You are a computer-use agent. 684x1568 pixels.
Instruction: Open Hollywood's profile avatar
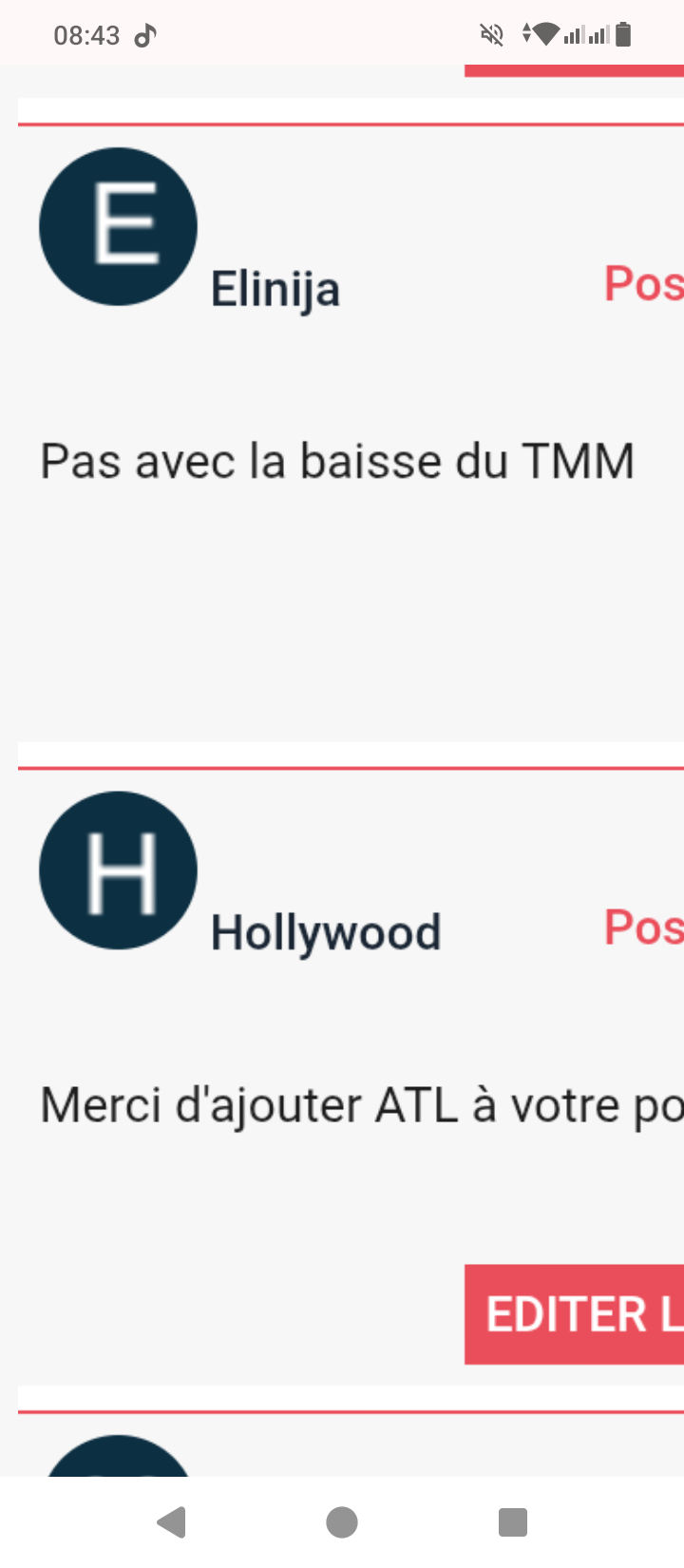coord(118,870)
